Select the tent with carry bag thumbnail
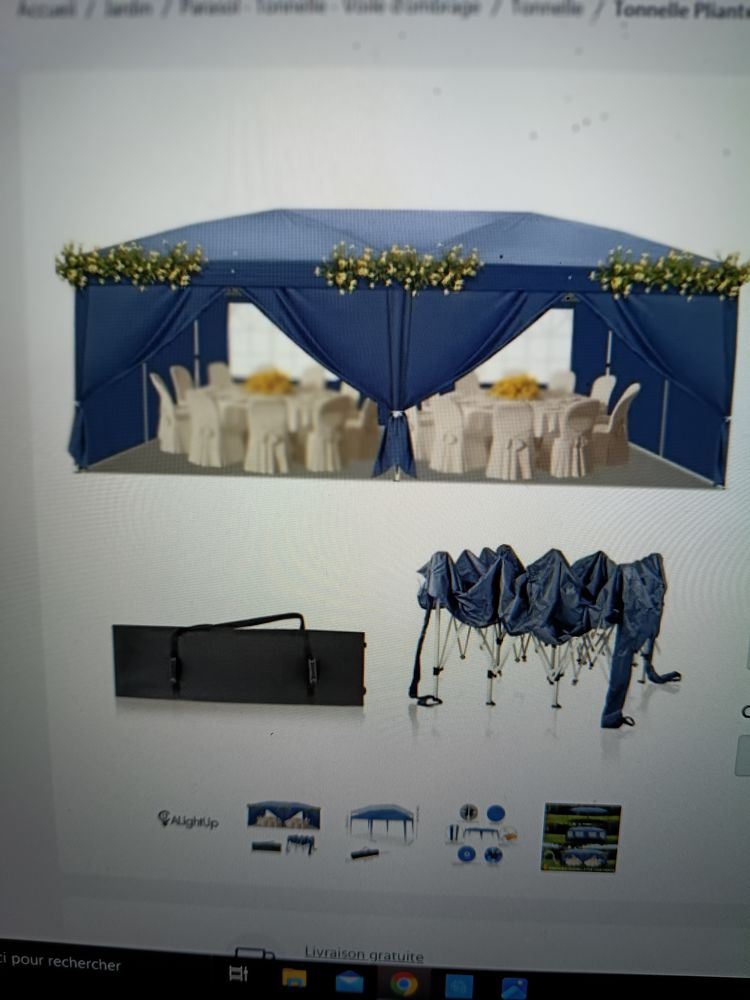Image resolution: width=750 pixels, height=1000 pixels. point(284,827)
